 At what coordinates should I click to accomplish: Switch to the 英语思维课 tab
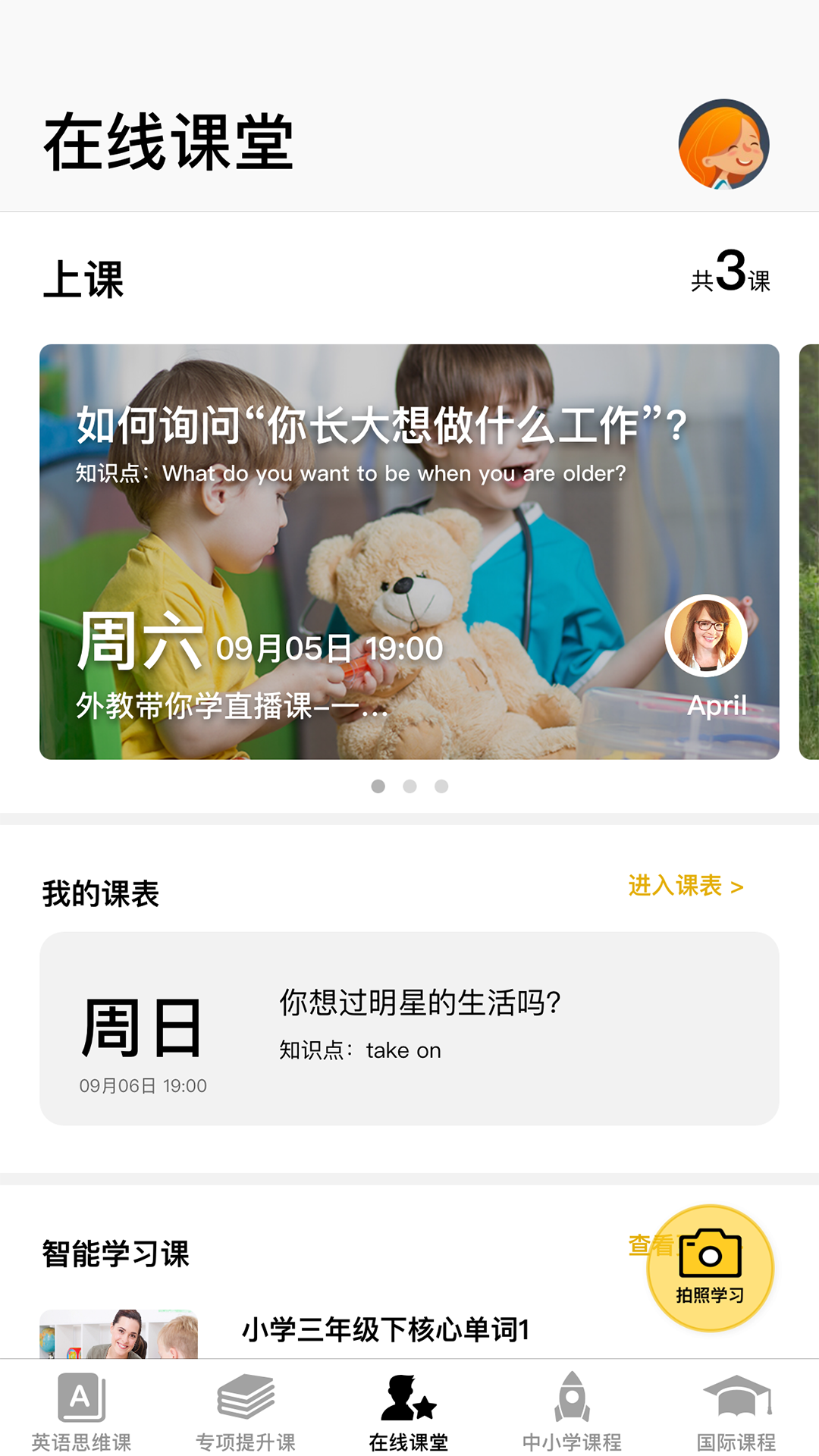82,1411
